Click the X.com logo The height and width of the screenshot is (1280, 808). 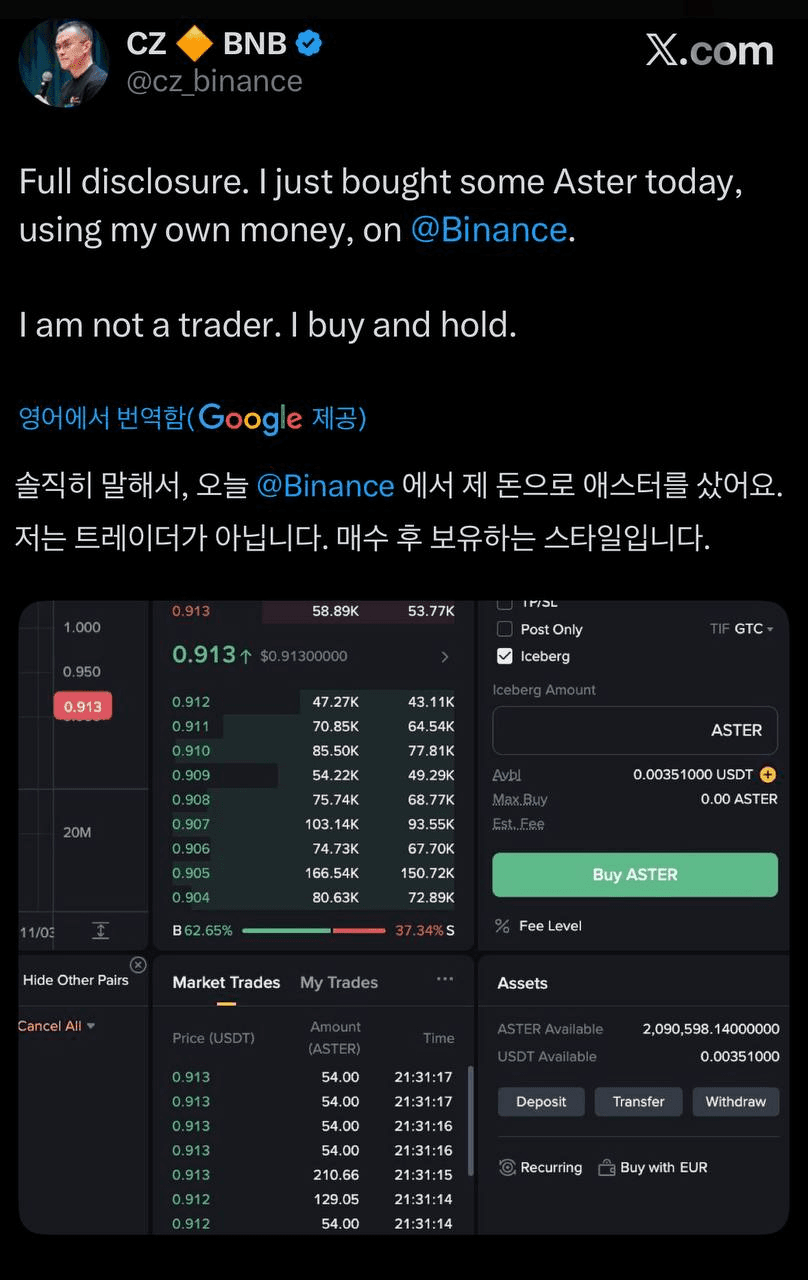(x=710, y=51)
